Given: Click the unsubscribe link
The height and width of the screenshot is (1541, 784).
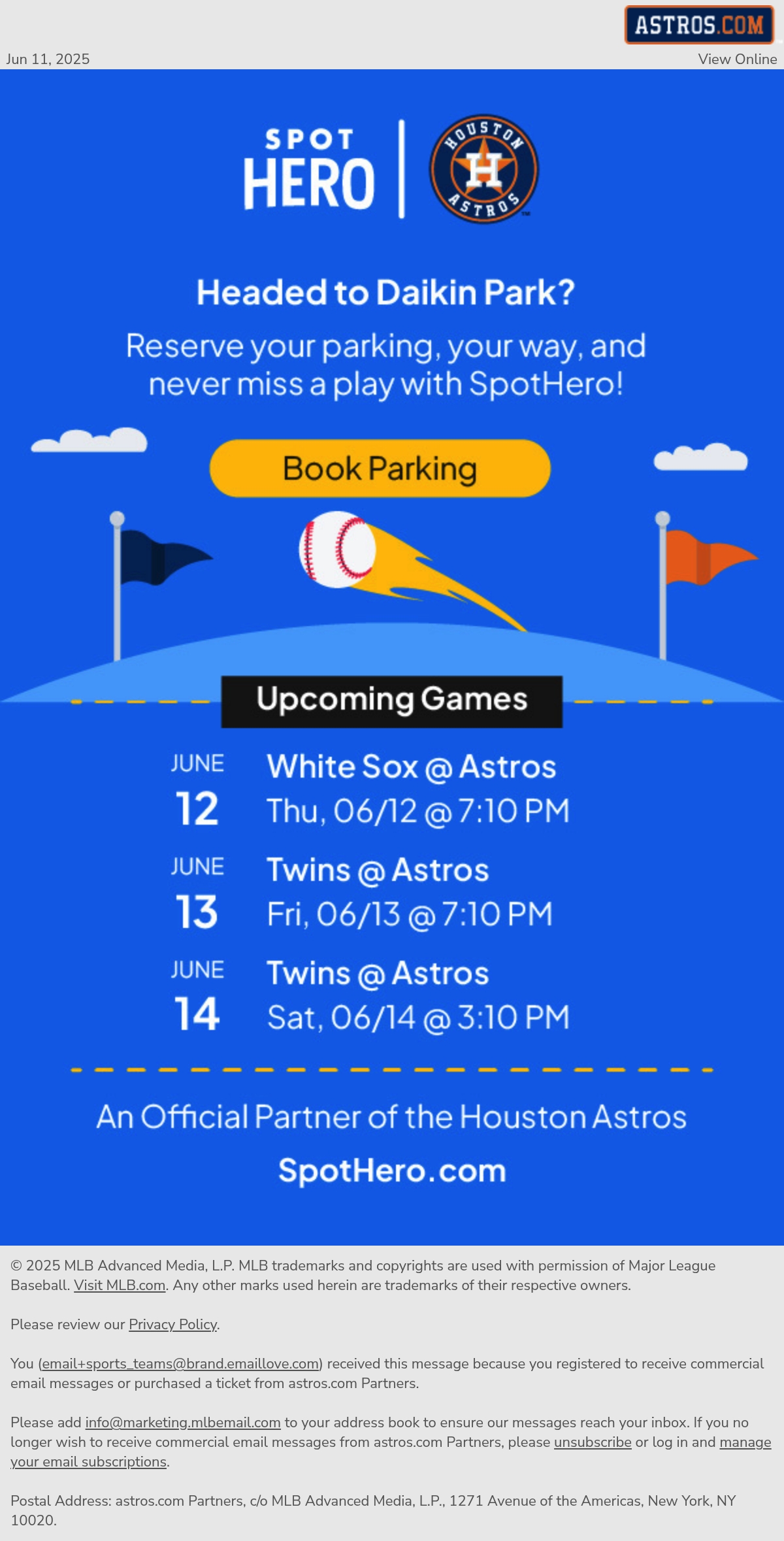Looking at the screenshot, I should pos(593,1442).
